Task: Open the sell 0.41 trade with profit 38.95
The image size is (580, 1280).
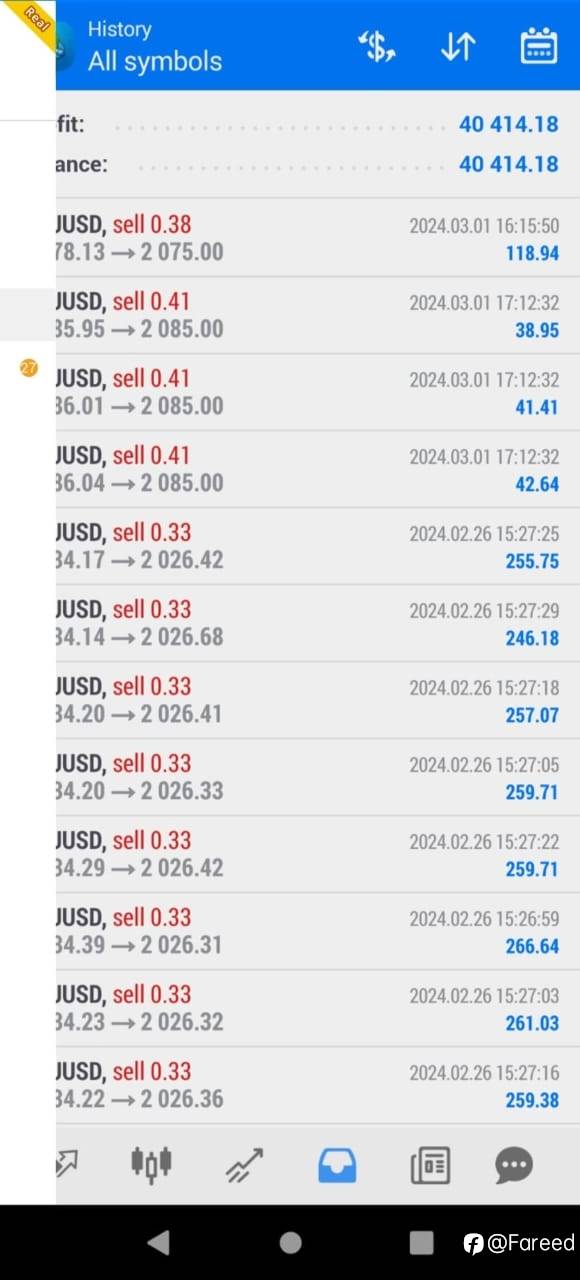Action: 318,315
